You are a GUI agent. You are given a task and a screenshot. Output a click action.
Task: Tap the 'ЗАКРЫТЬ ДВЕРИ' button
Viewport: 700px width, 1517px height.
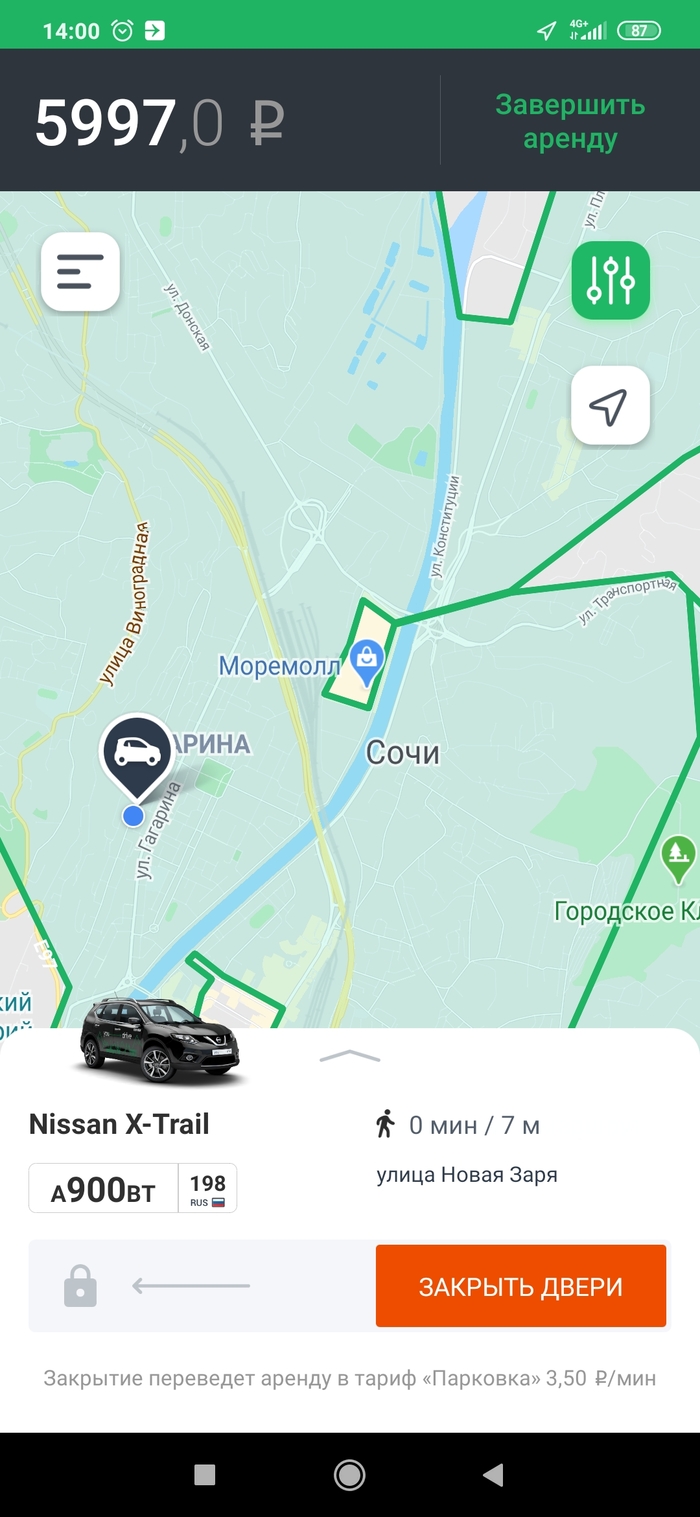tap(520, 1286)
